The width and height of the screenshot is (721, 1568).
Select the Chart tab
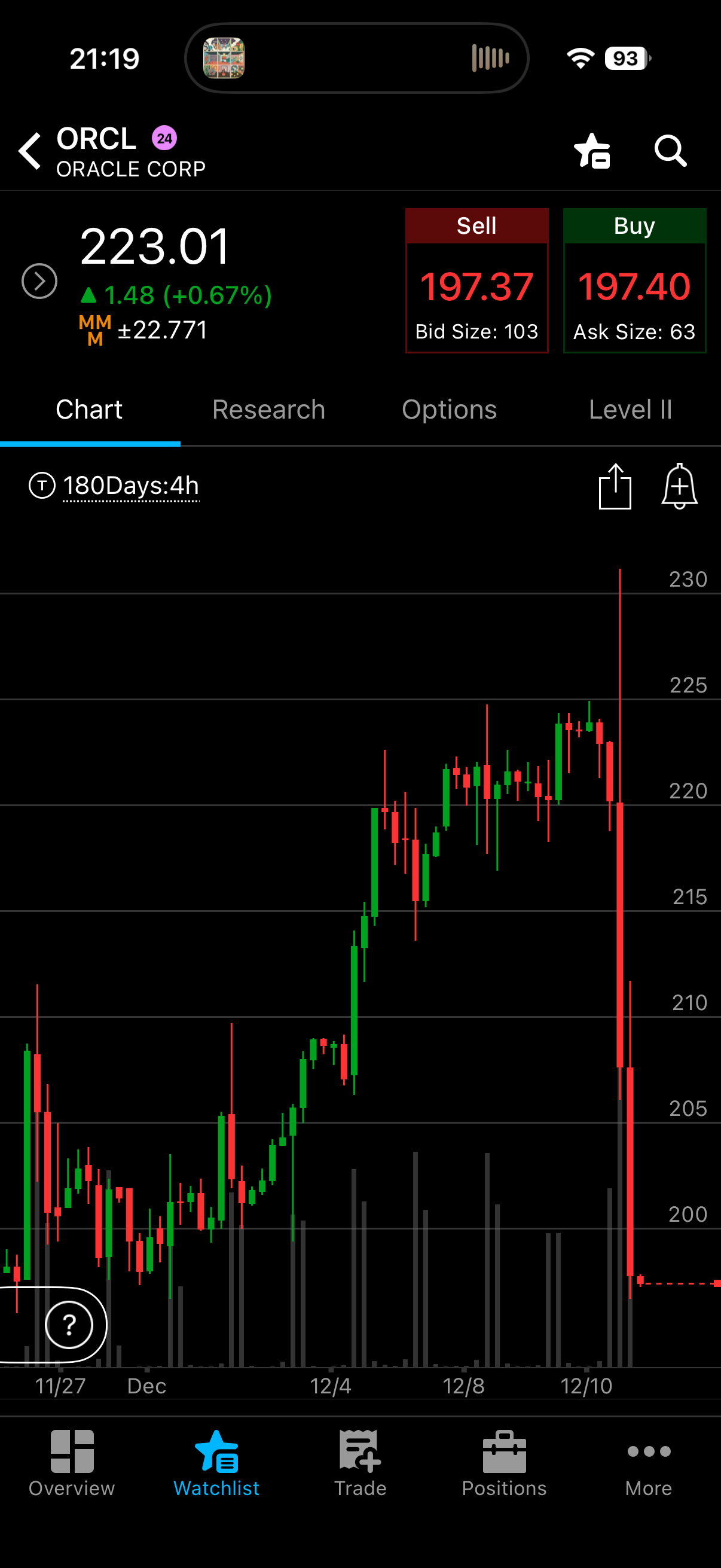pyautogui.click(x=90, y=410)
